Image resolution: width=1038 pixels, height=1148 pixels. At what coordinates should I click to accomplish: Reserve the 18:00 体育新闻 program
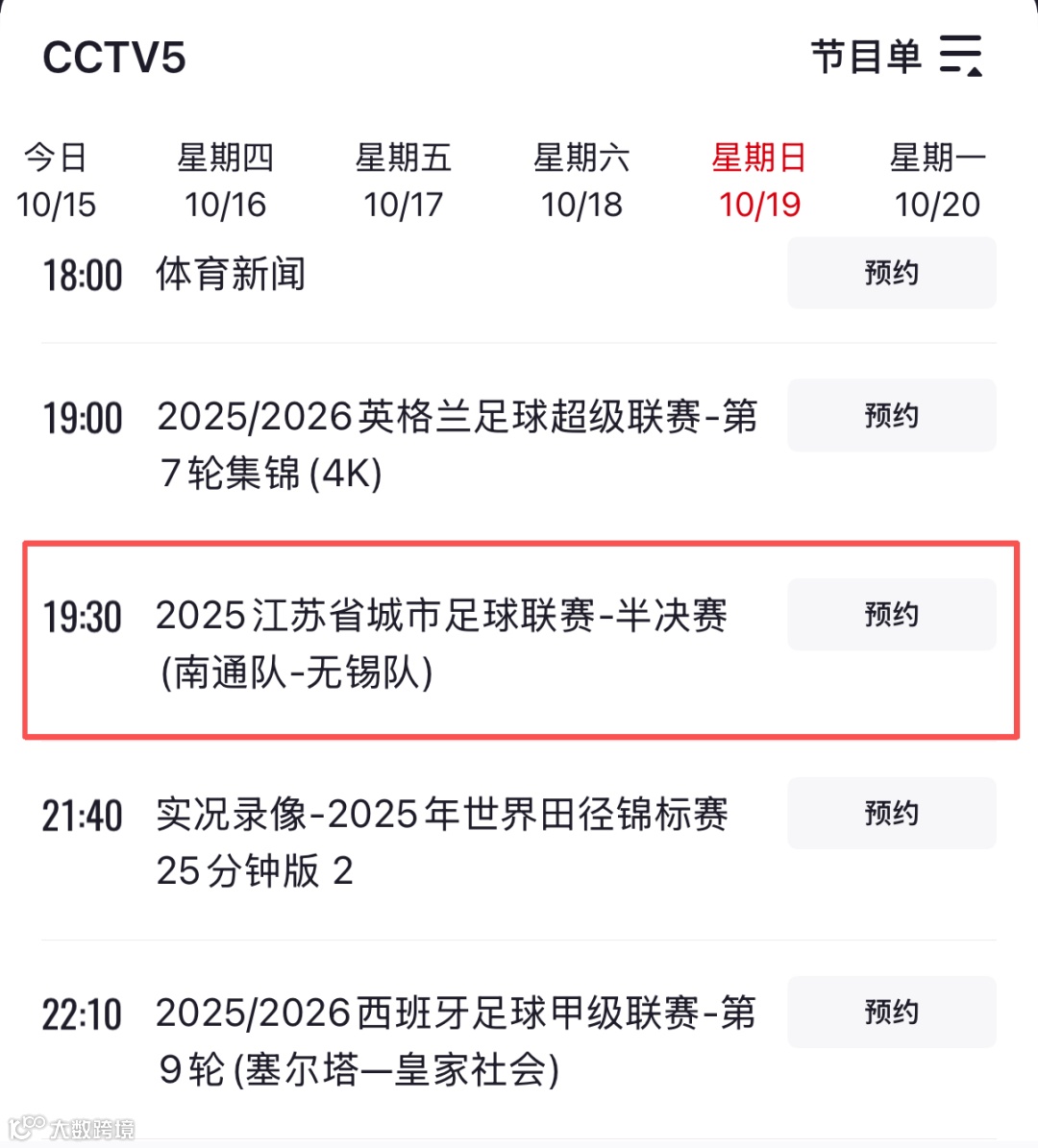[x=891, y=272]
